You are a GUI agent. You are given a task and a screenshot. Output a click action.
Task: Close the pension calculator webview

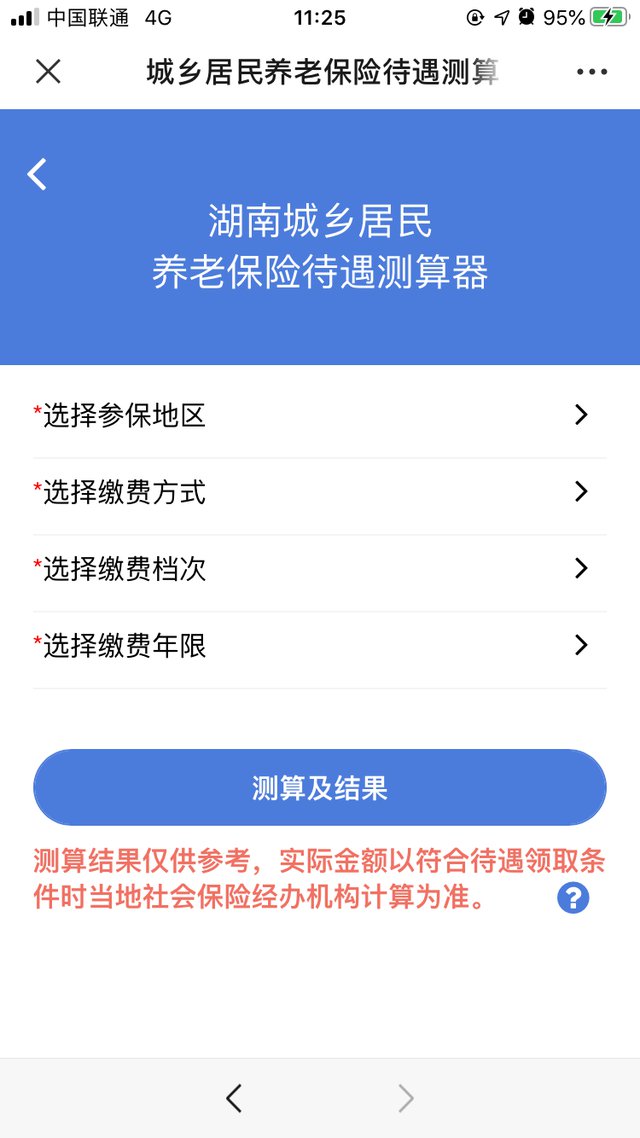[x=48, y=71]
